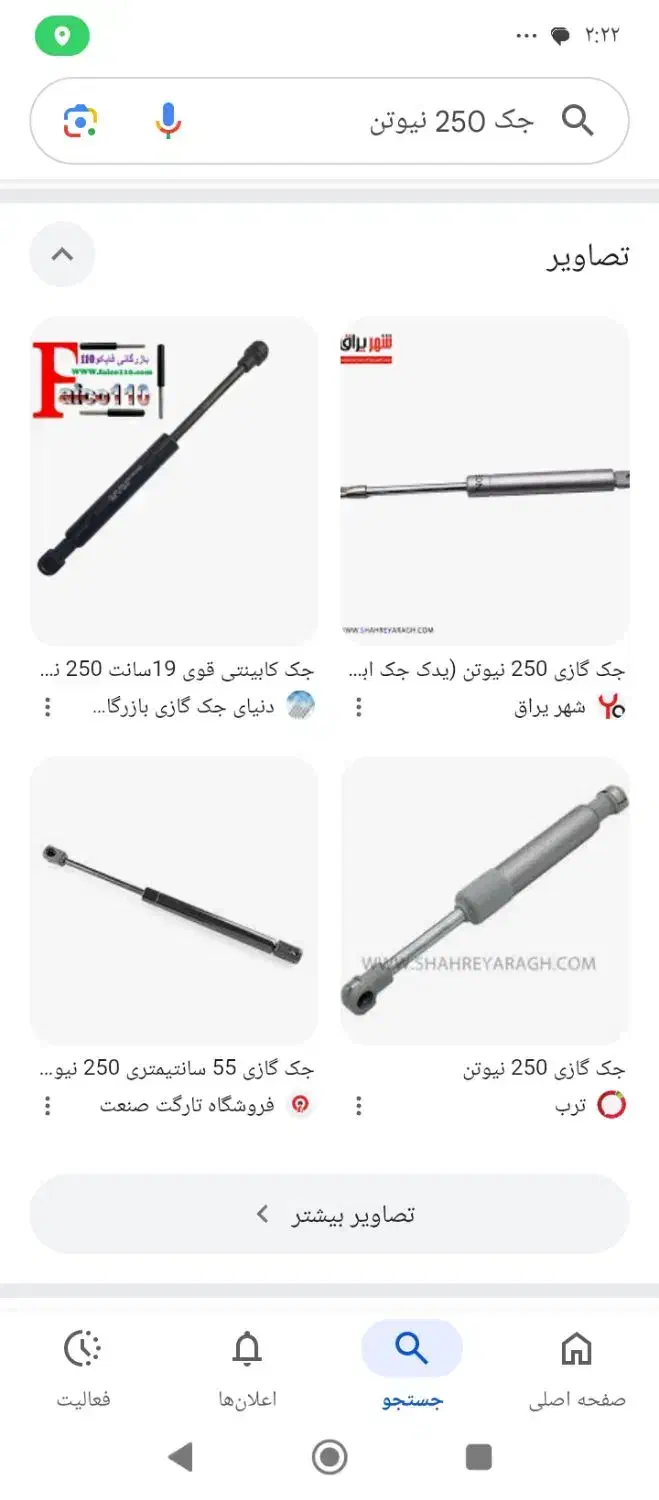The width and height of the screenshot is (659, 1500).
Task: Open the فعالیت activity tab
Action: [83, 1366]
